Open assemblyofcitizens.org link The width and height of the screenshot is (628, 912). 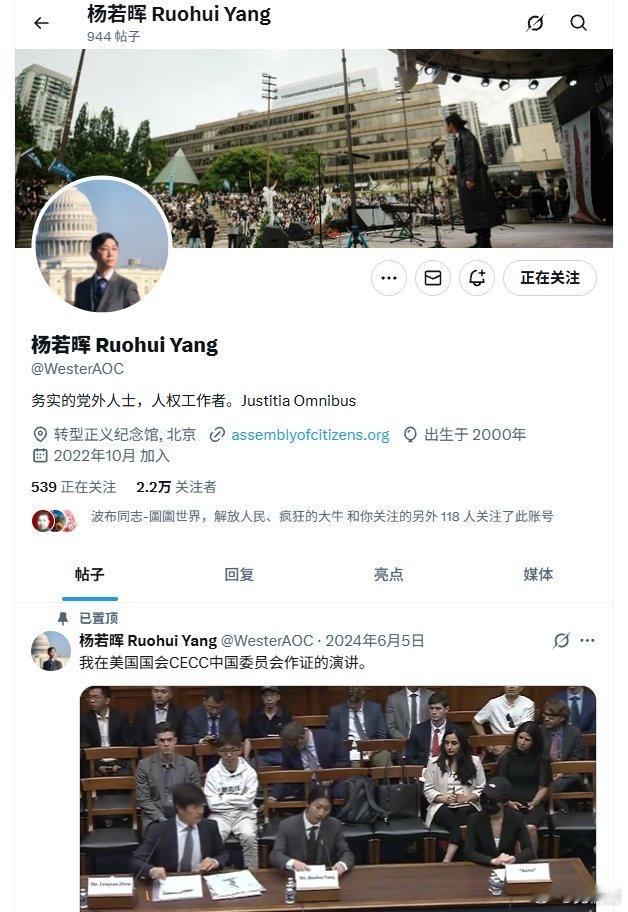click(309, 435)
